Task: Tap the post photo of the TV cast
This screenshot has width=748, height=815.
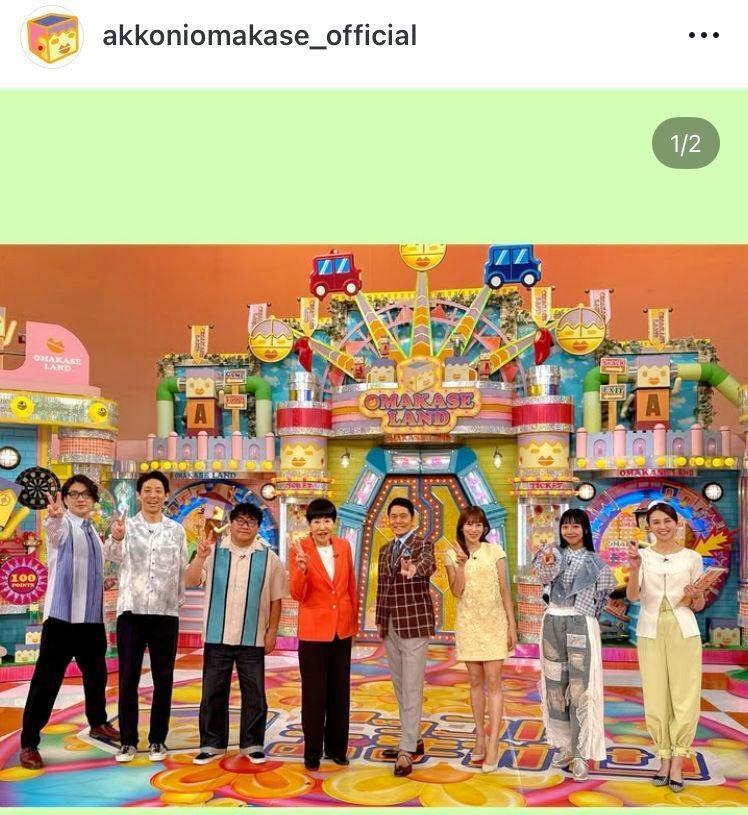Action: pyautogui.click(x=374, y=525)
